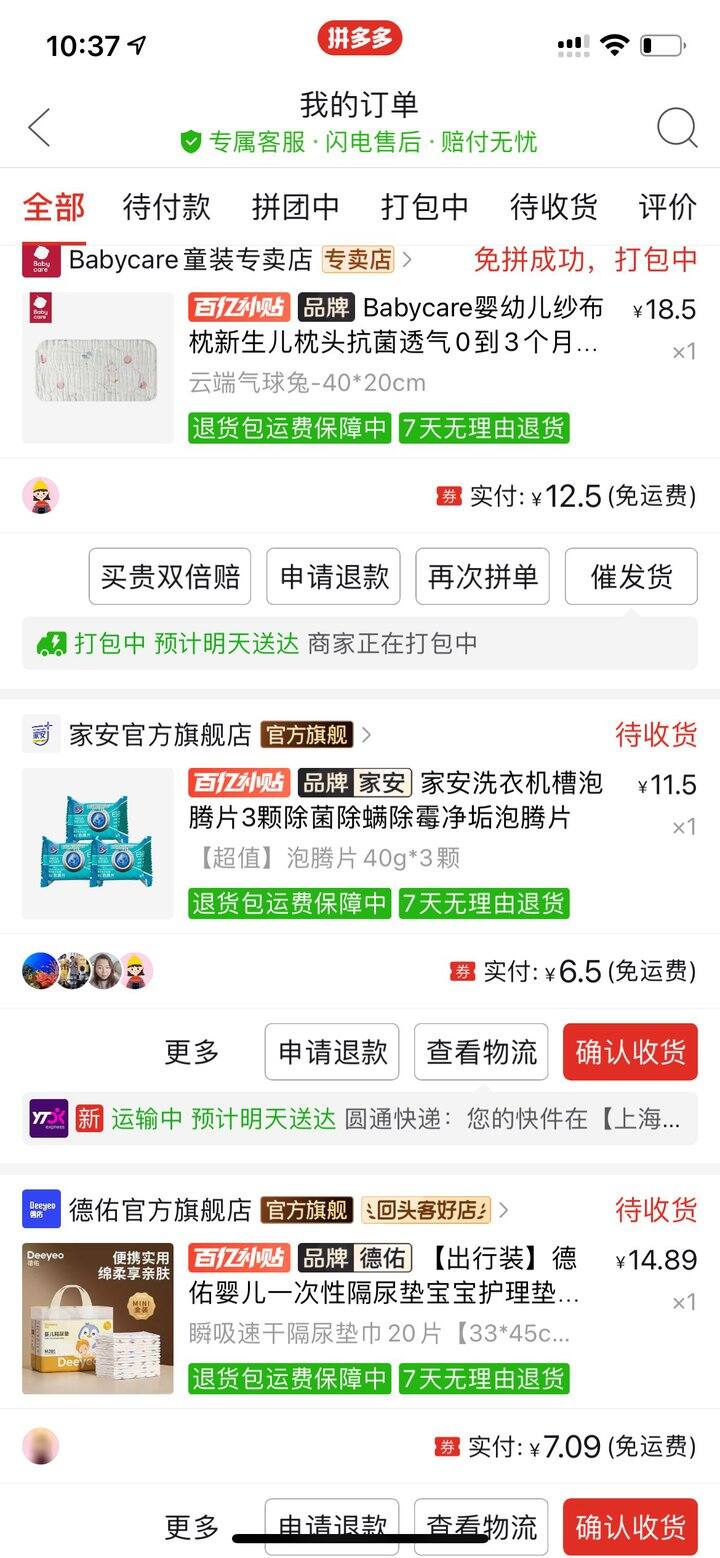This screenshot has width=720, height=1558.
Task: Tap 再次拼单 for the Babycare pillow
Action: [482, 576]
